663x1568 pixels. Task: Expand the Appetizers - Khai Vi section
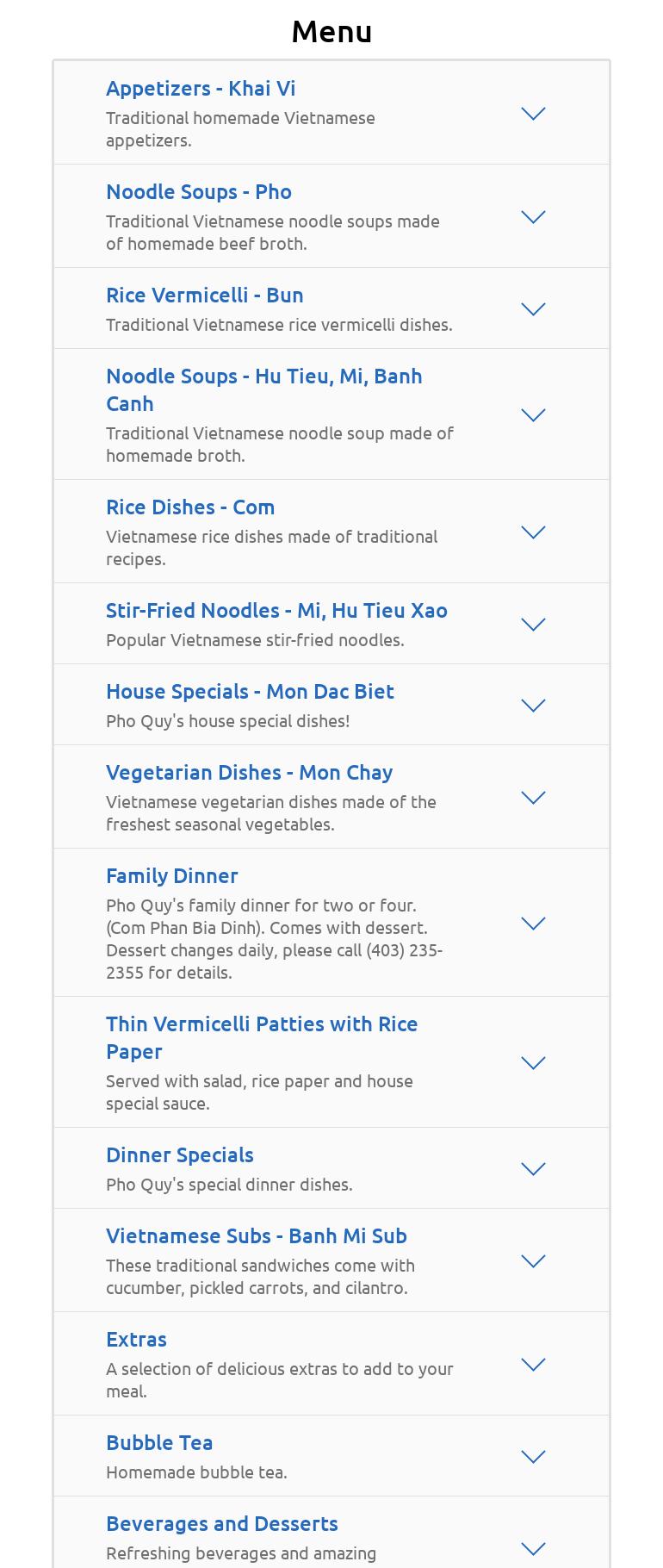point(533,114)
